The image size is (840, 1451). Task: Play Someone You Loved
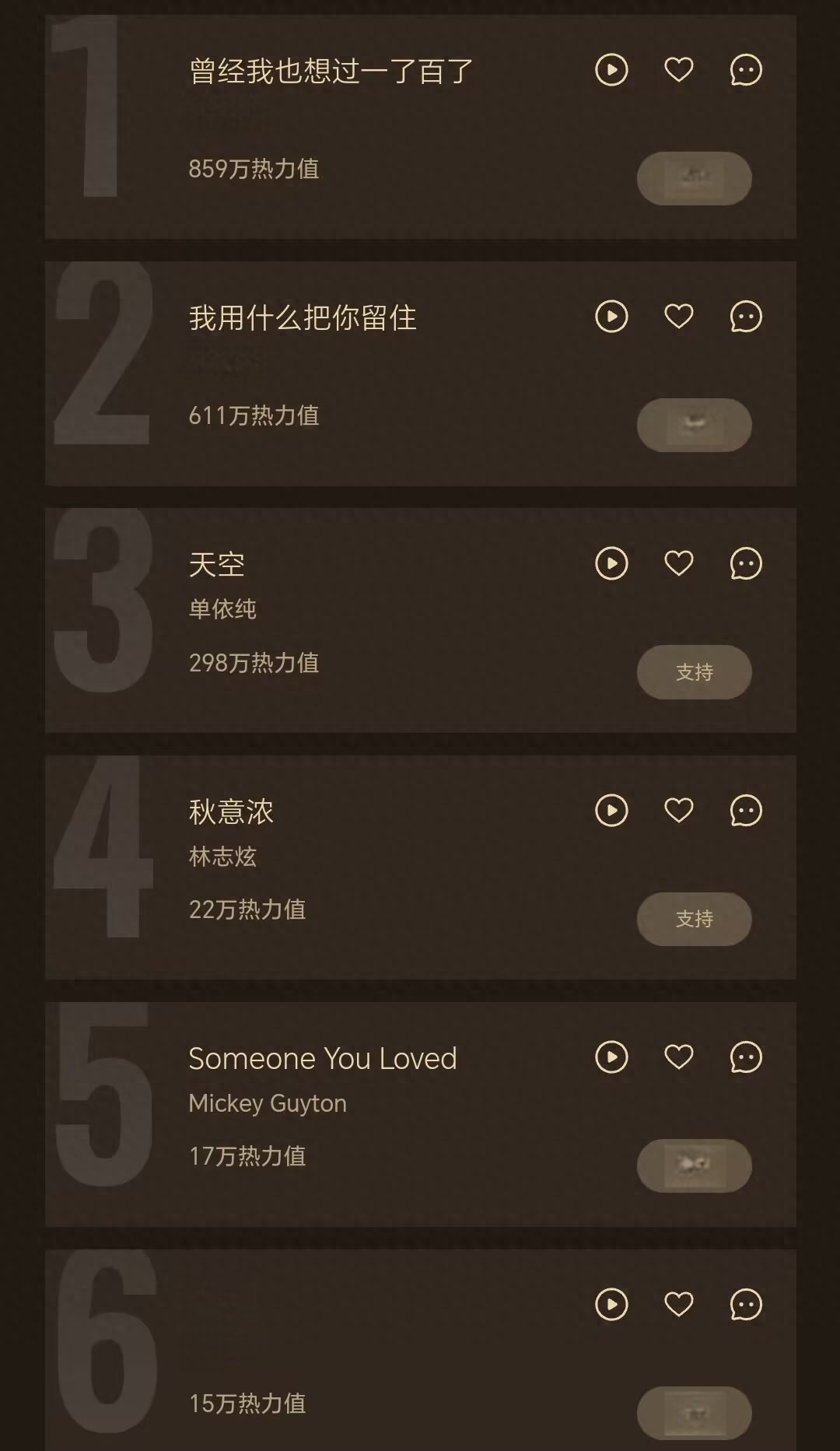[611, 1057]
